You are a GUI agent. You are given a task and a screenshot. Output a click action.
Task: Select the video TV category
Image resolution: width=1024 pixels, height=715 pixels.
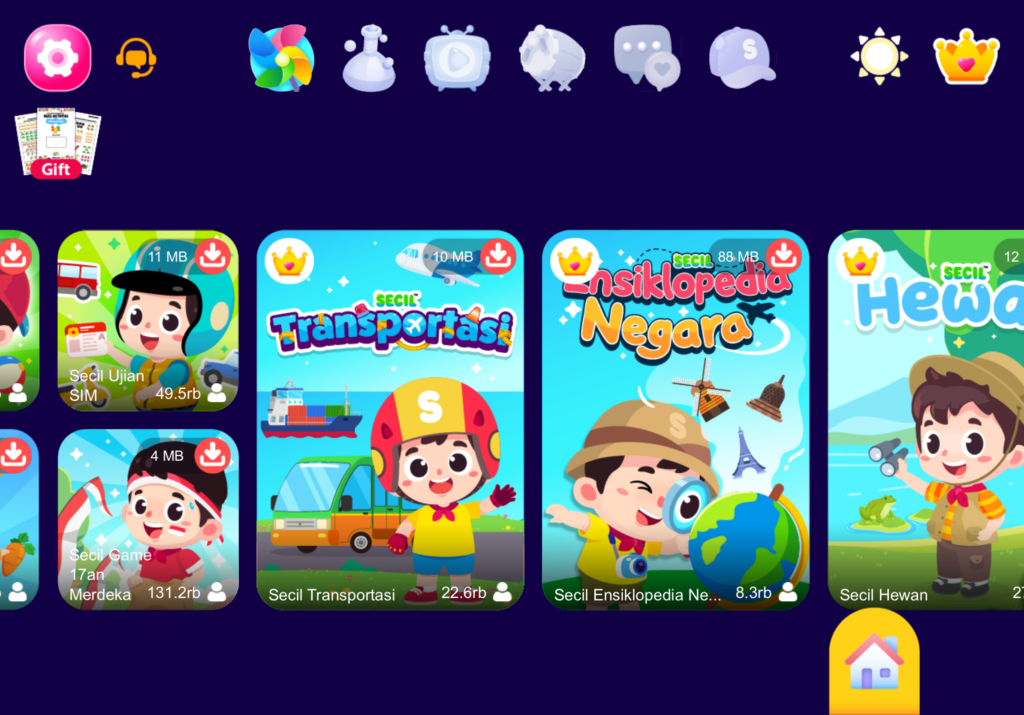click(x=457, y=58)
